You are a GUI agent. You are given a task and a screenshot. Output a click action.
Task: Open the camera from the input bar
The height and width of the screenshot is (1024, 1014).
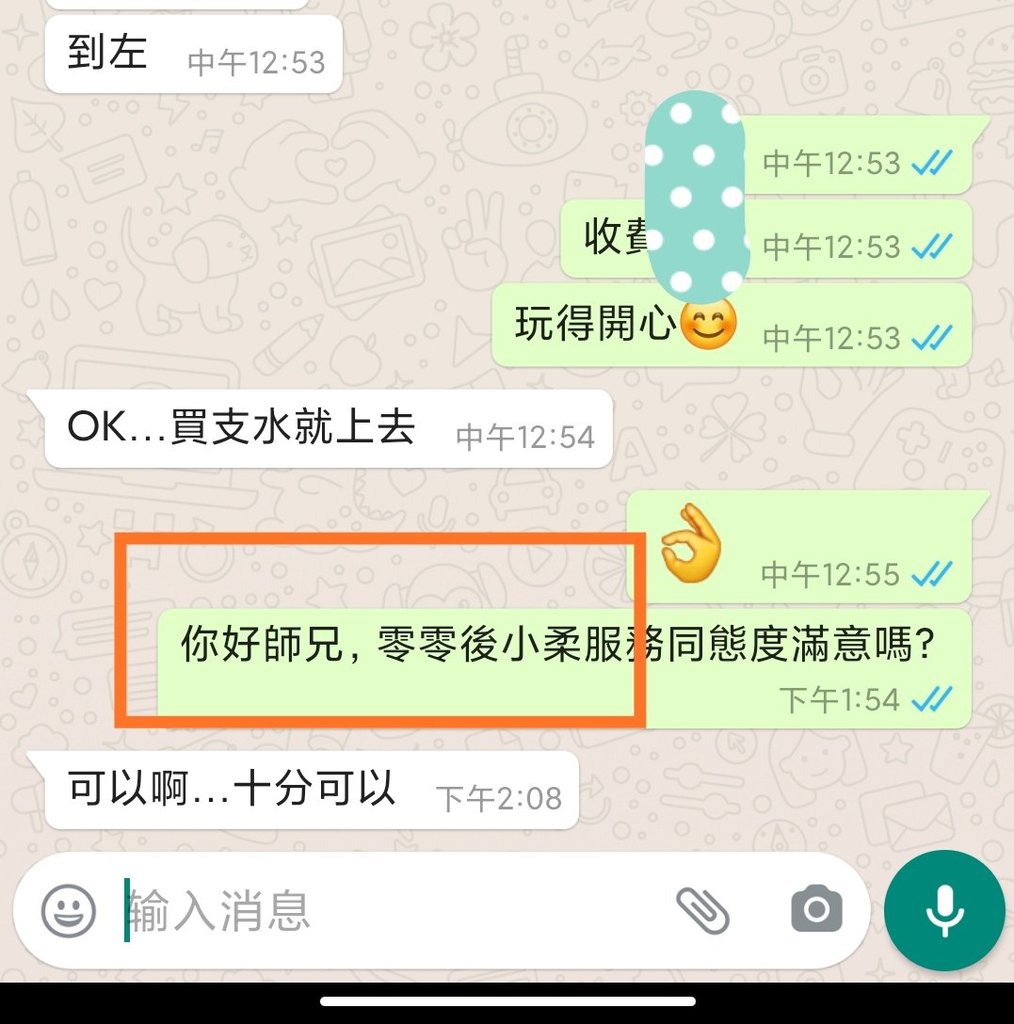pyautogui.click(x=816, y=910)
